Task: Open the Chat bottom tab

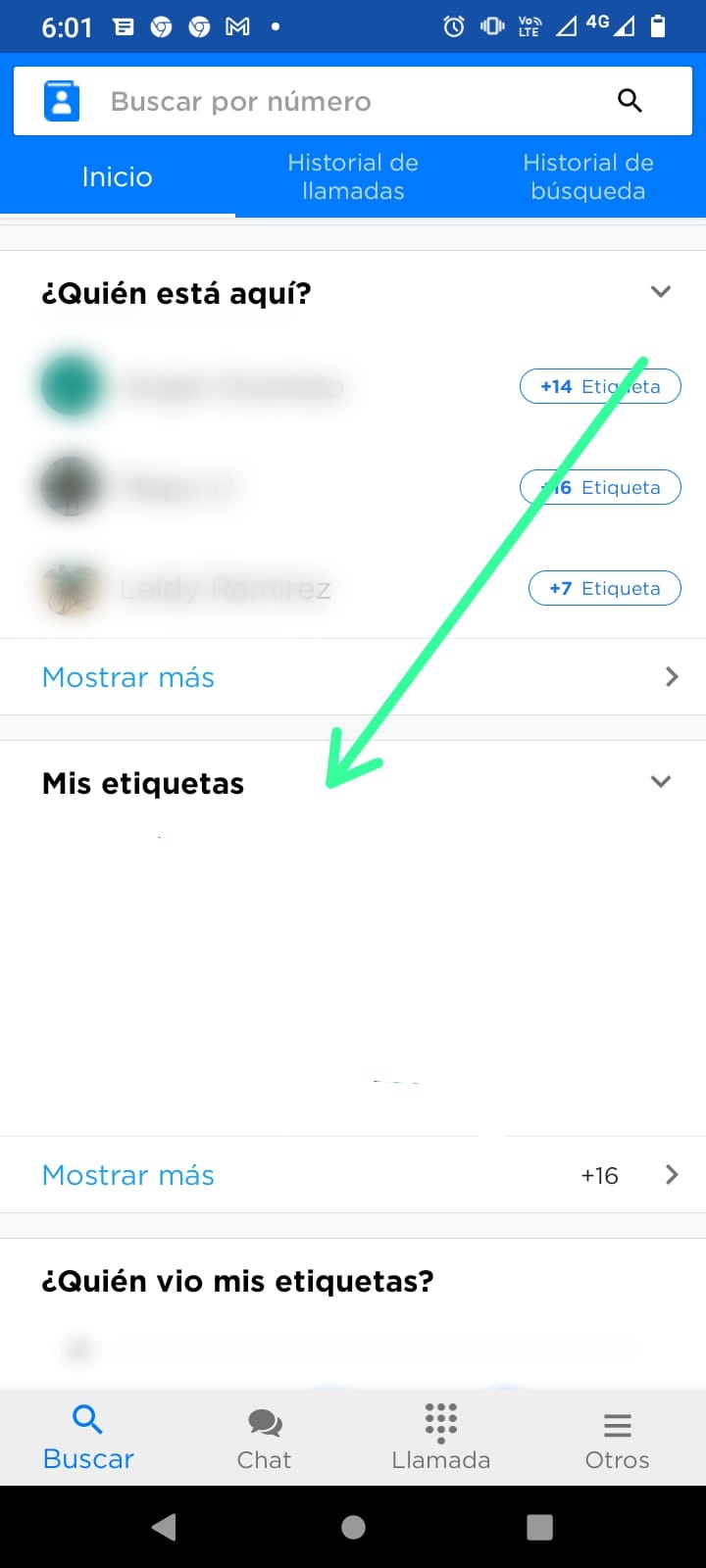Action: (265, 1437)
